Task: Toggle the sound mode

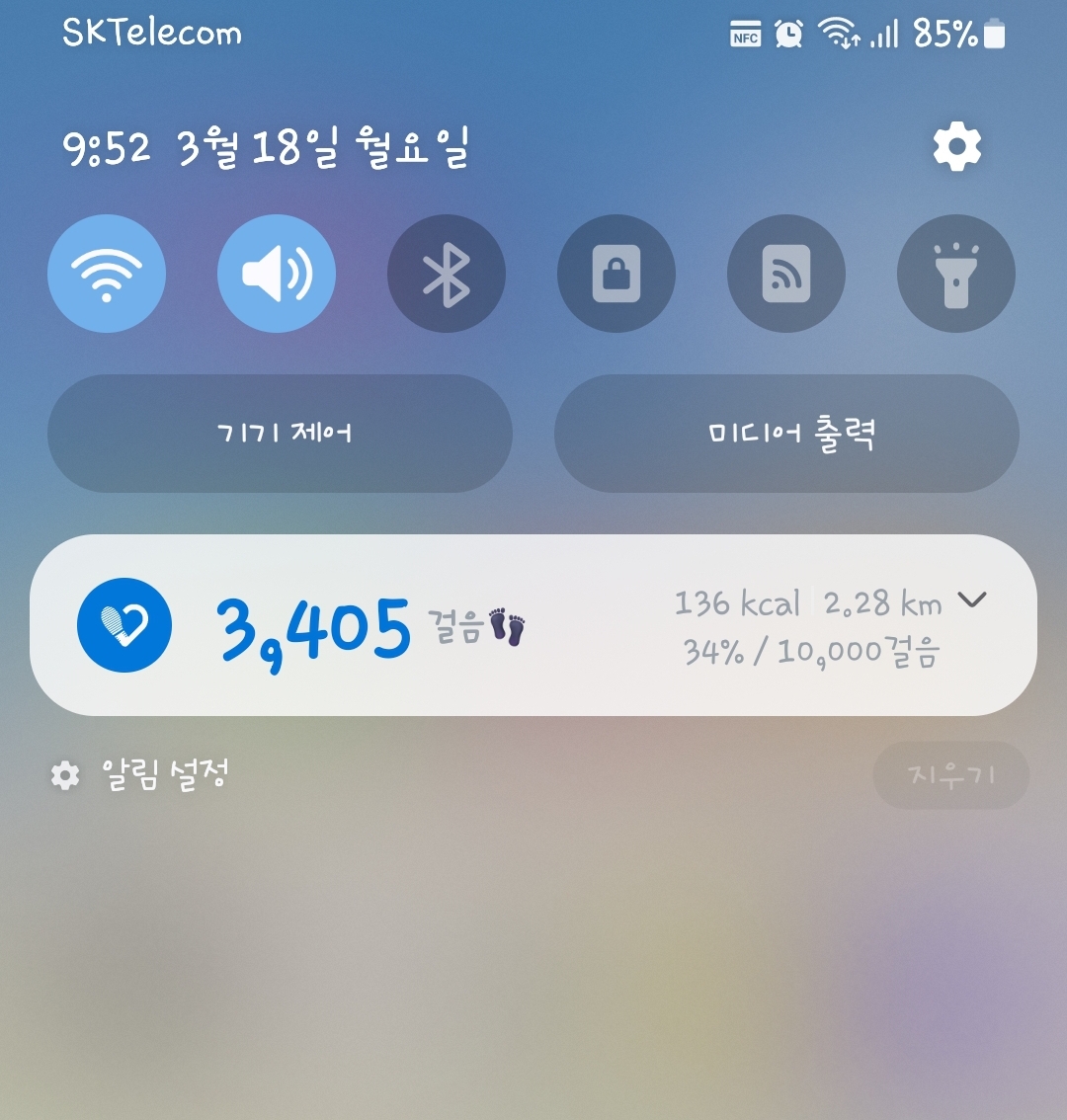Action: coord(277,274)
